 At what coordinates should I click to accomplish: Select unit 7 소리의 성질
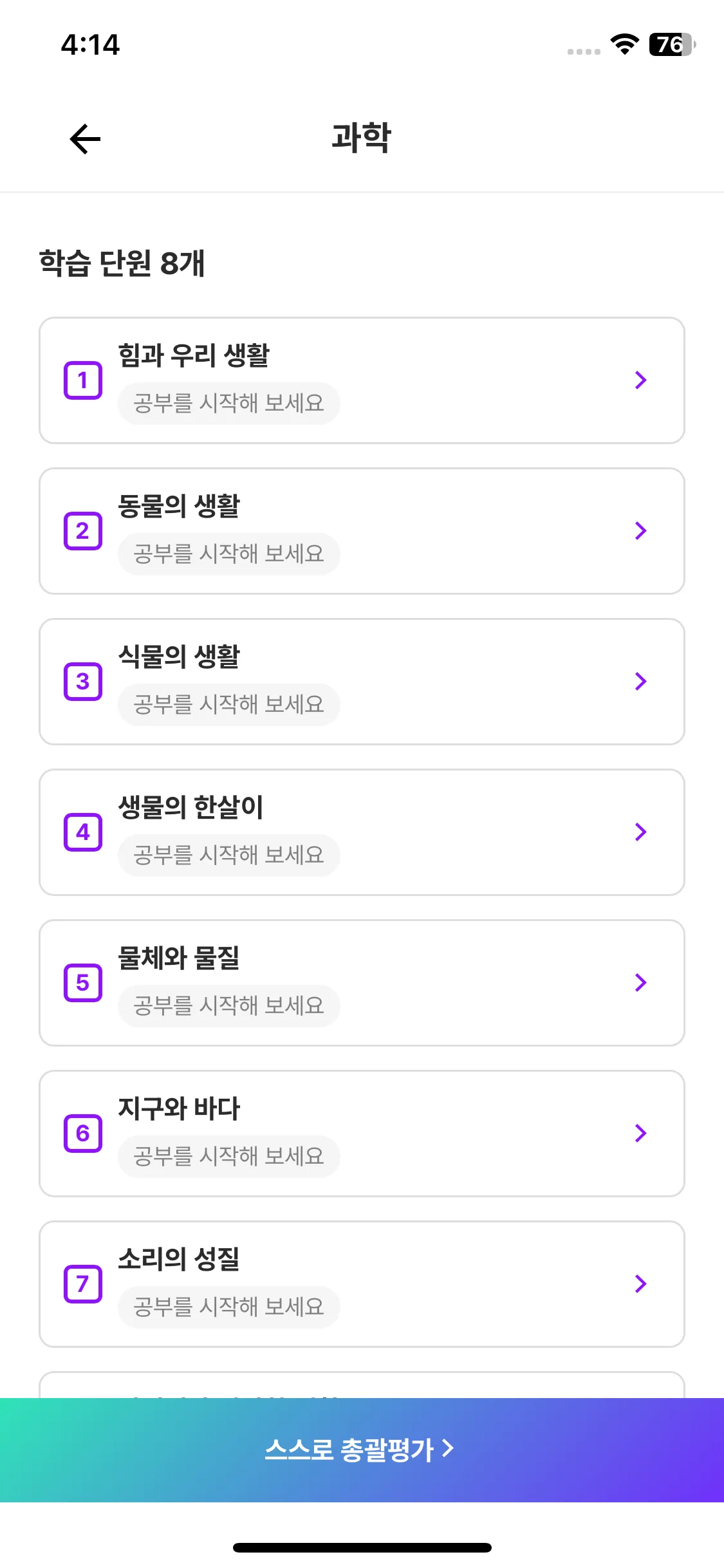point(361,1284)
